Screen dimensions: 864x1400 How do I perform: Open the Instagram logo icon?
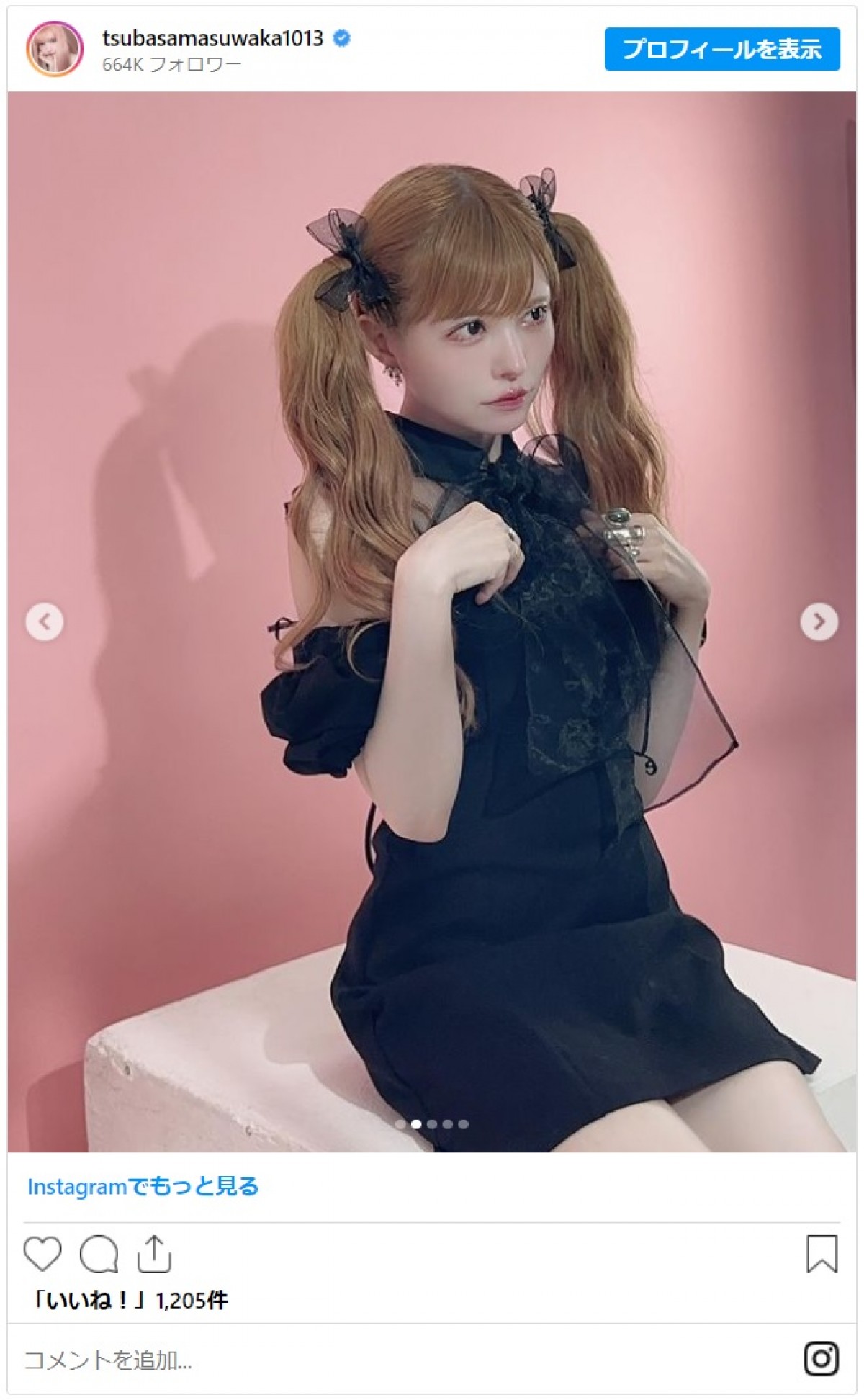pyautogui.click(x=821, y=1360)
